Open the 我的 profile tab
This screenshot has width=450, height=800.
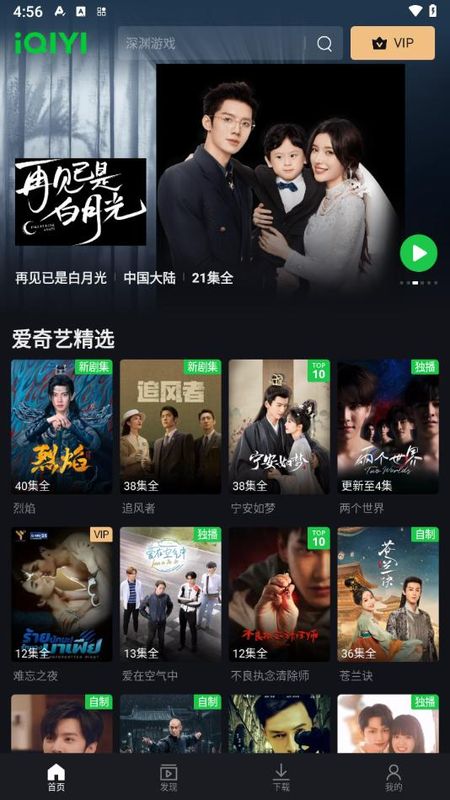tap(393, 778)
